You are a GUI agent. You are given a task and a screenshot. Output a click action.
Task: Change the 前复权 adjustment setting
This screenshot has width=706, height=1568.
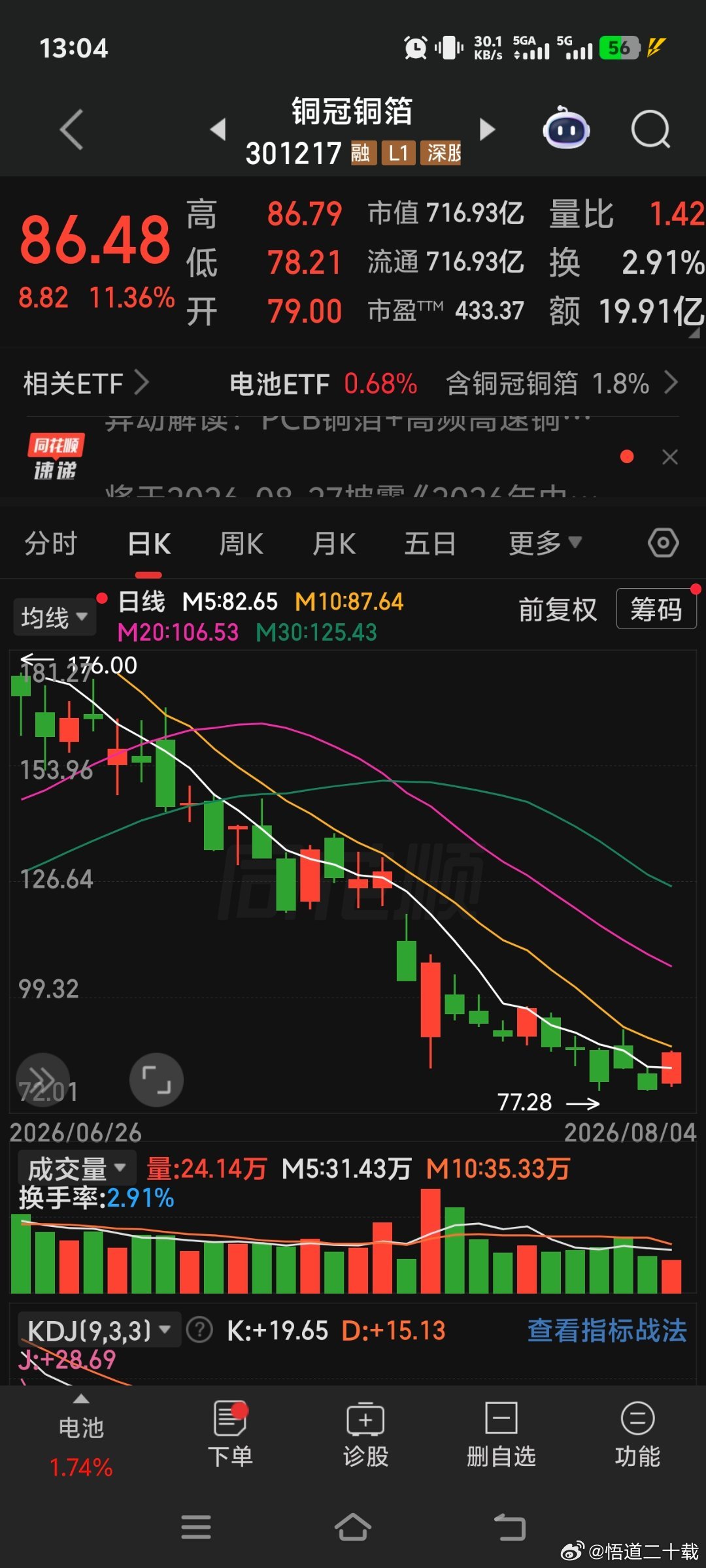[x=558, y=610]
